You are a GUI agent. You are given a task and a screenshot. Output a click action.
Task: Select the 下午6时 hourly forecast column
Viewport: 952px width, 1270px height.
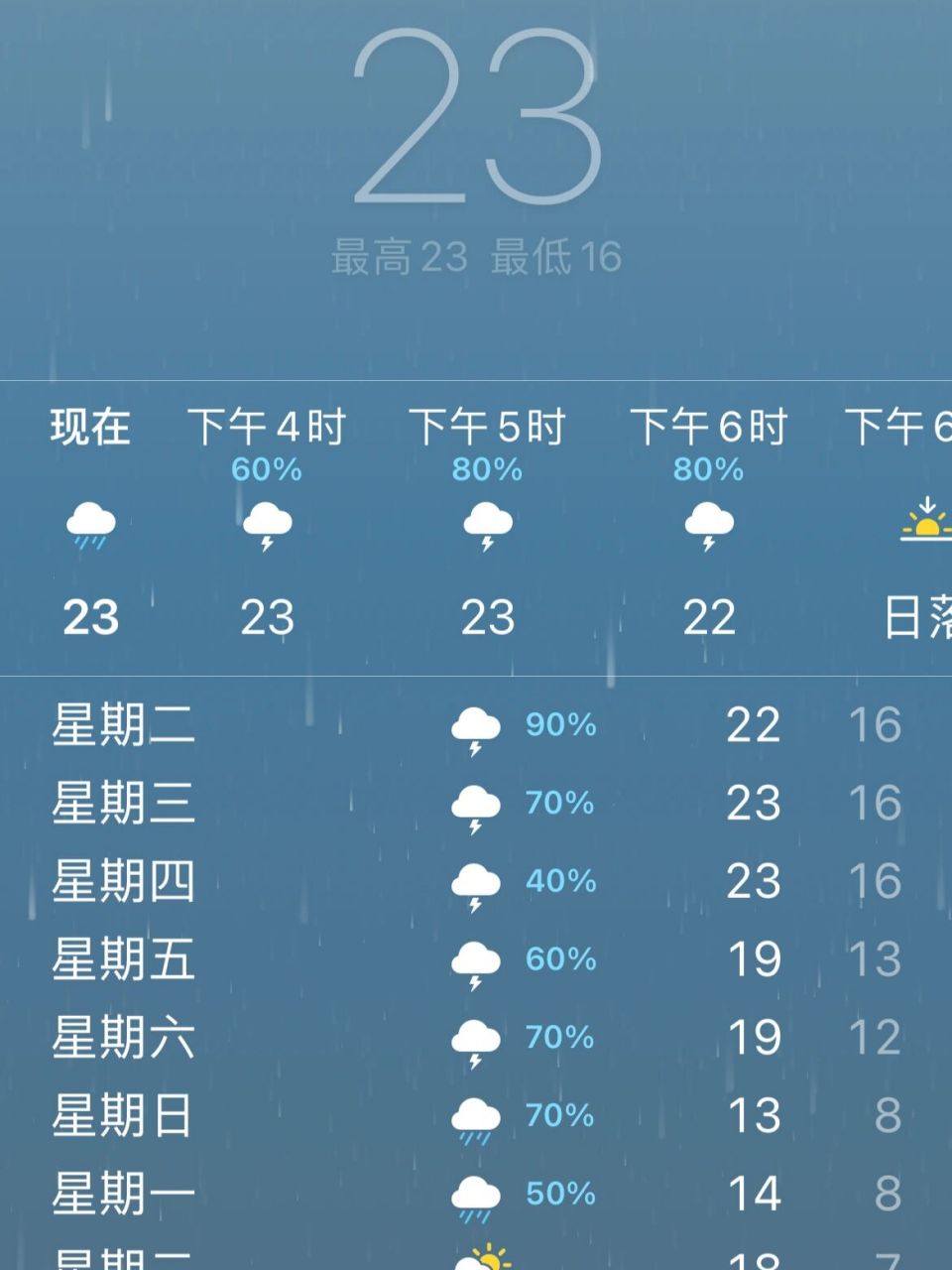coord(710,429)
